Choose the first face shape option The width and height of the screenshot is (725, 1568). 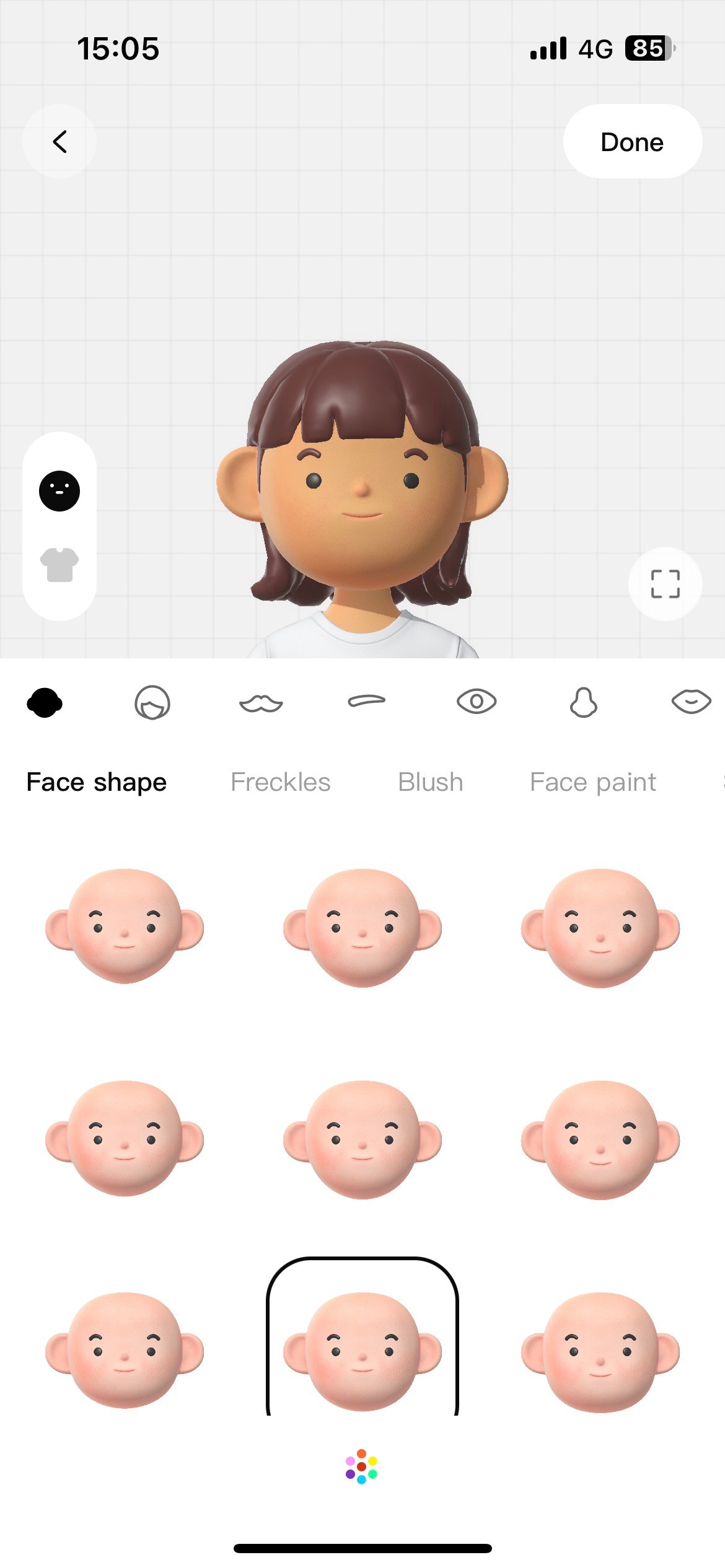(x=125, y=926)
